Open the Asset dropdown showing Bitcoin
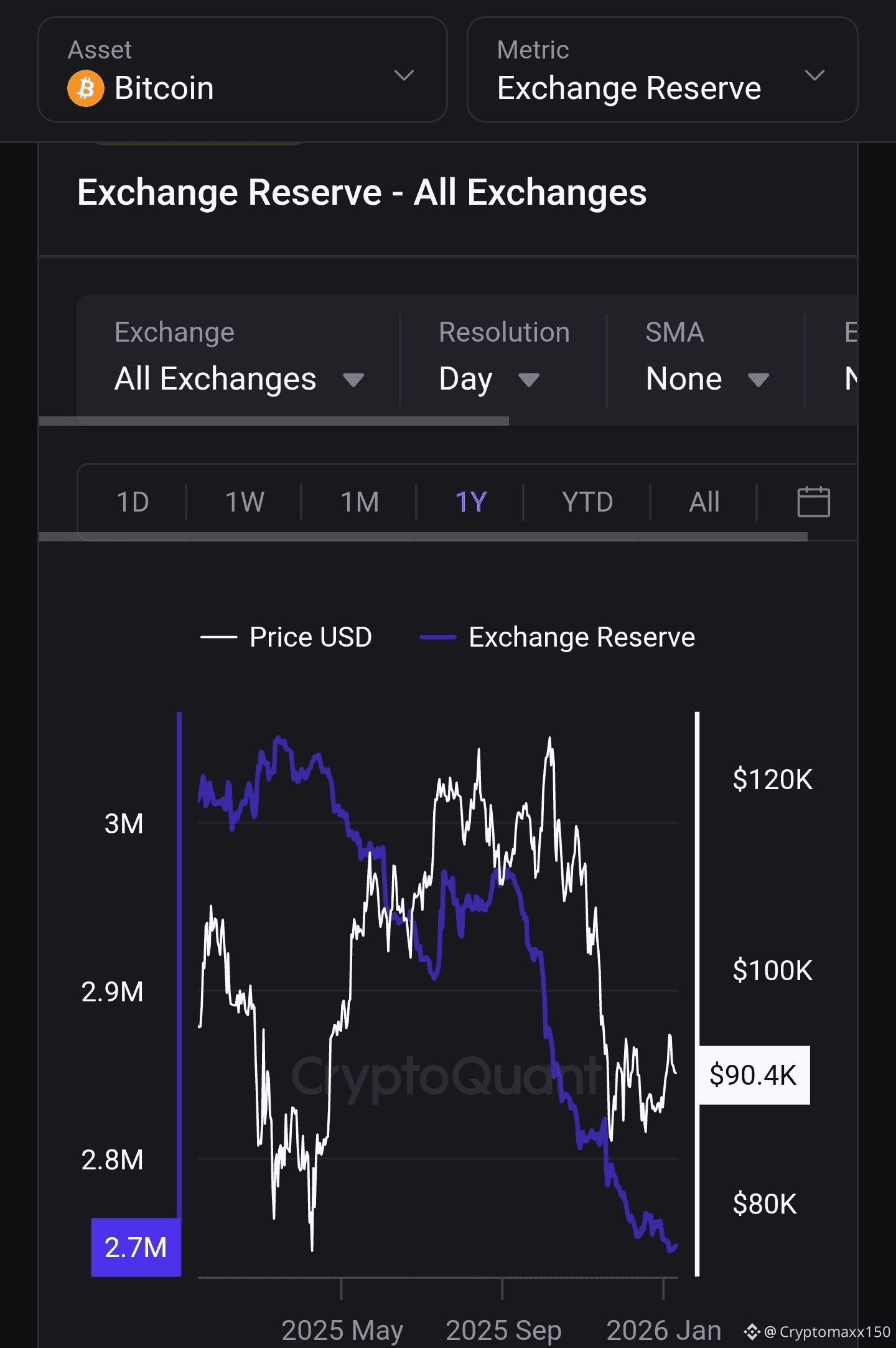Screen dimensions: 896x1348 coord(242,70)
